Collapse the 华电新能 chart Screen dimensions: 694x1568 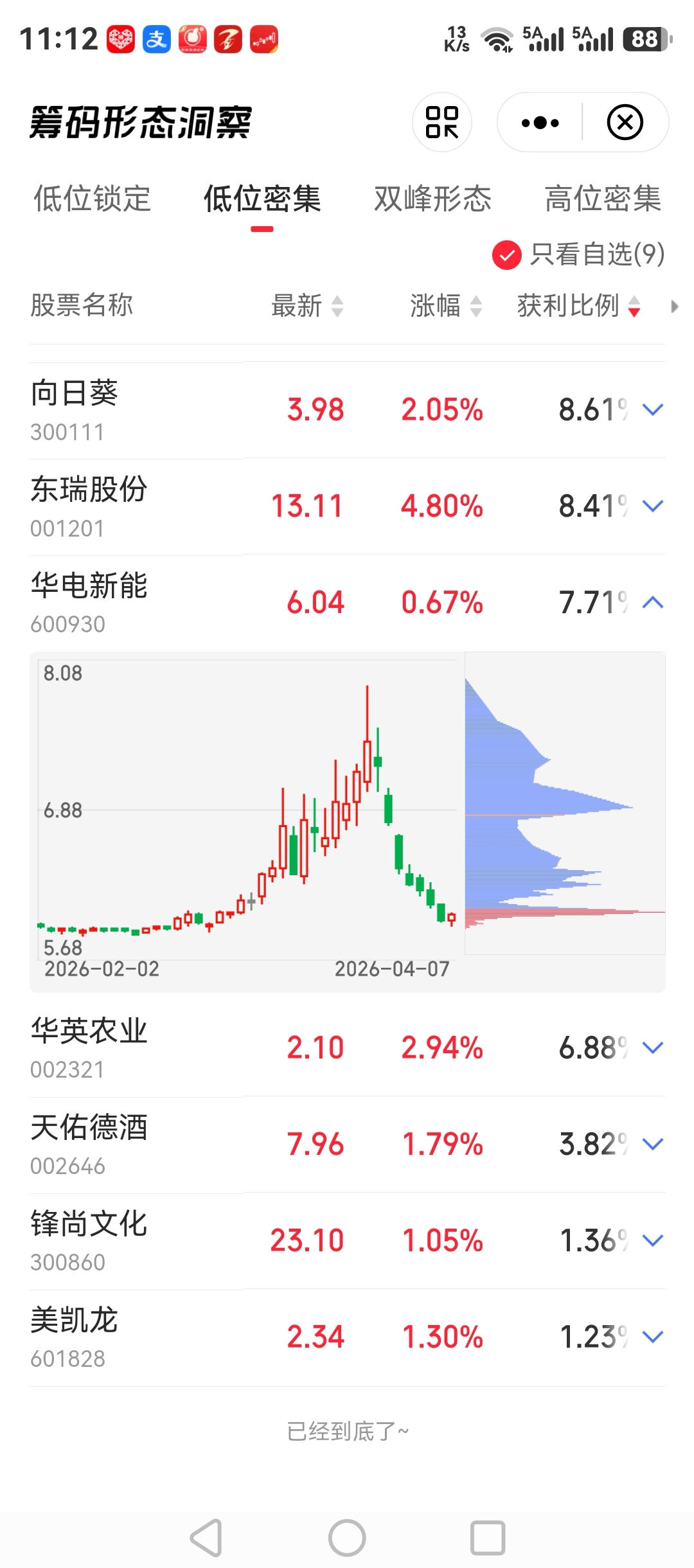[653, 603]
